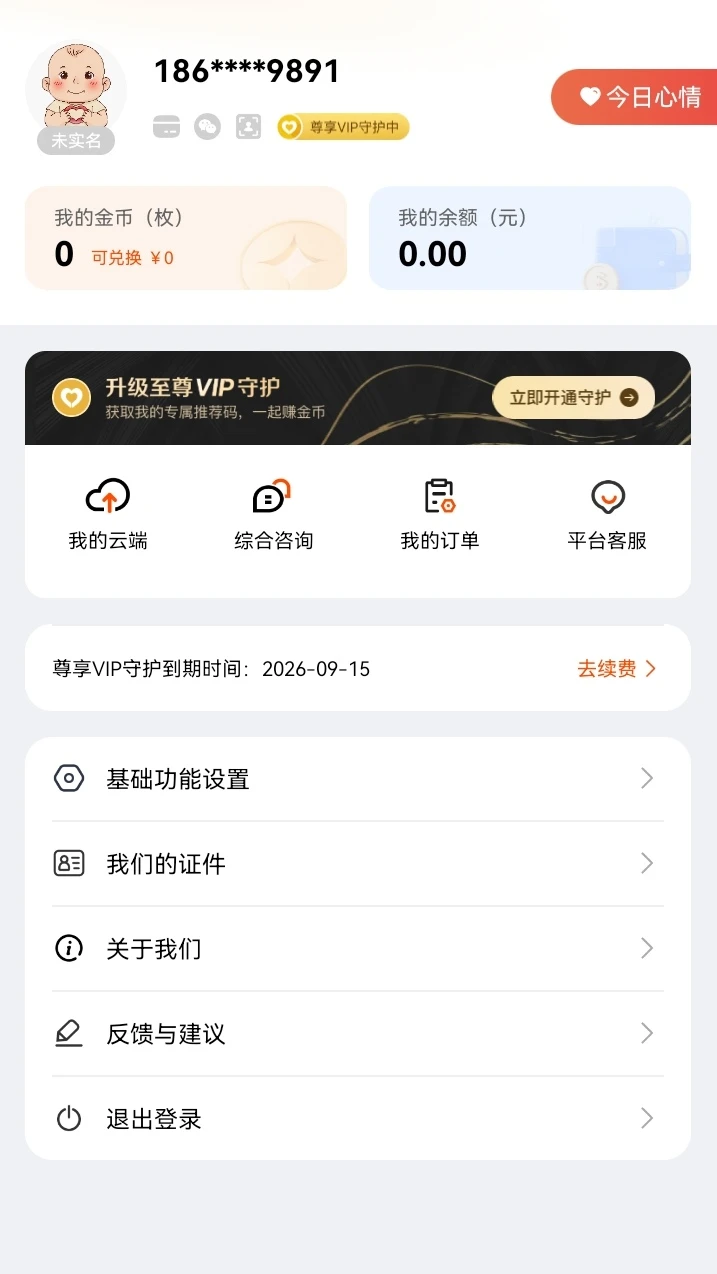Open 今日心情 mood button
The image size is (717, 1274).
[634, 97]
